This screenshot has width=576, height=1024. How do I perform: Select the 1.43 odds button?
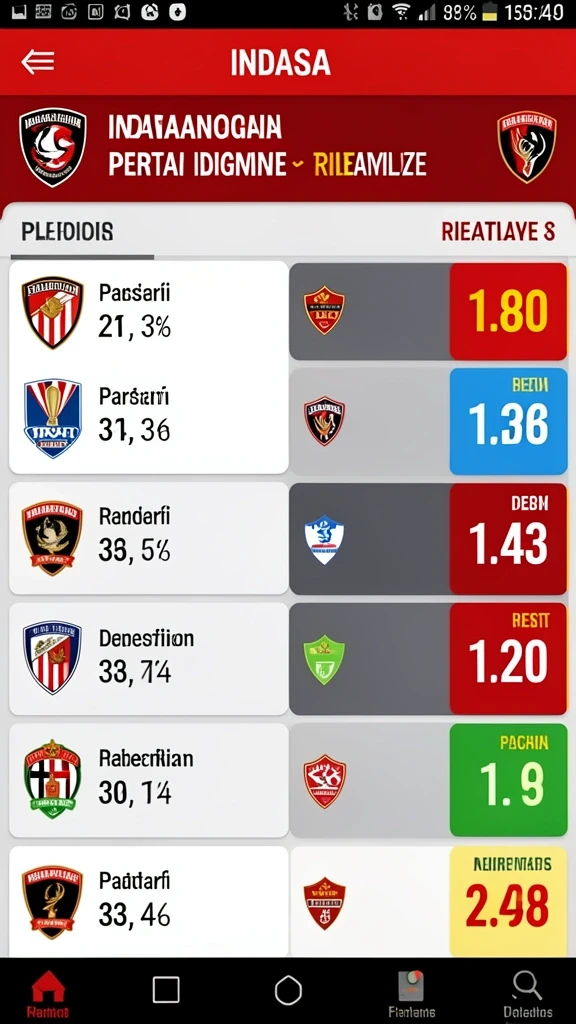(x=508, y=539)
